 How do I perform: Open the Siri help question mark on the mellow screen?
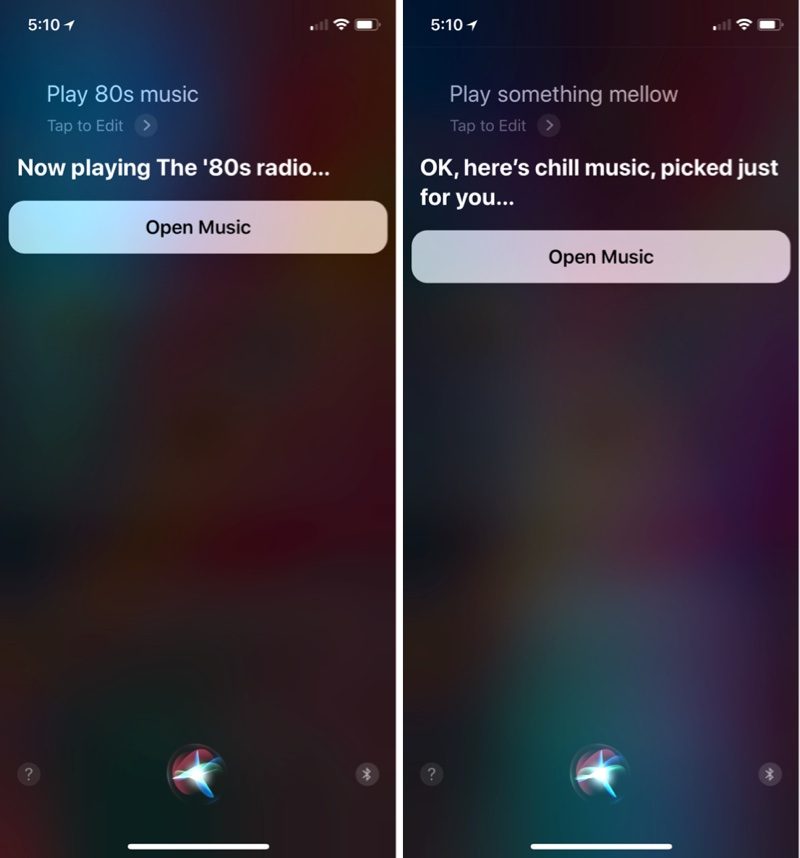click(x=431, y=773)
